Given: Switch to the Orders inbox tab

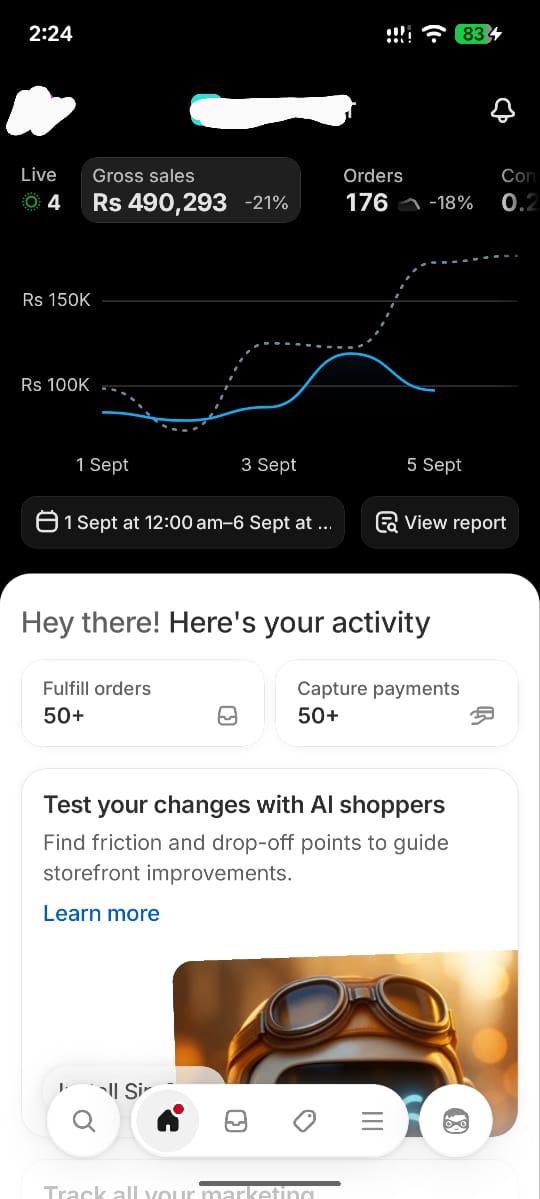Looking at the screenshot, I should (236, 1121).
